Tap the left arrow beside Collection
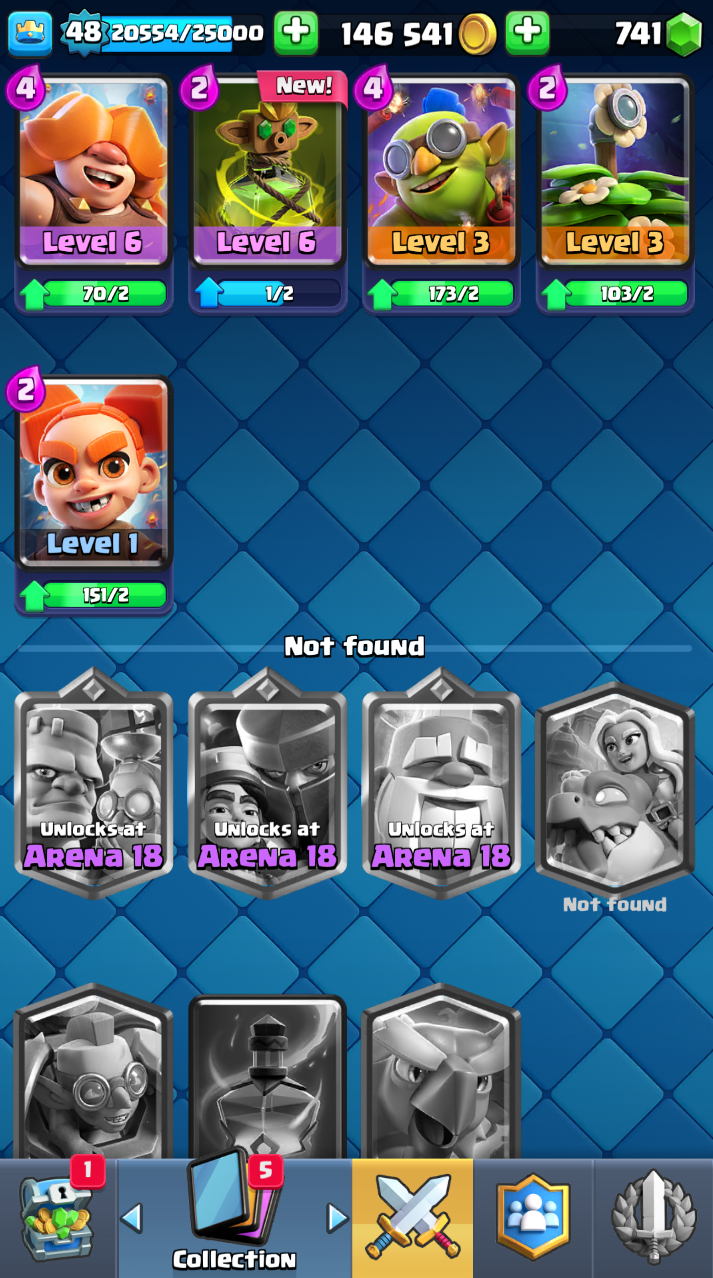Screen dimensions: 713x1278 click(x=131, y=1217)
